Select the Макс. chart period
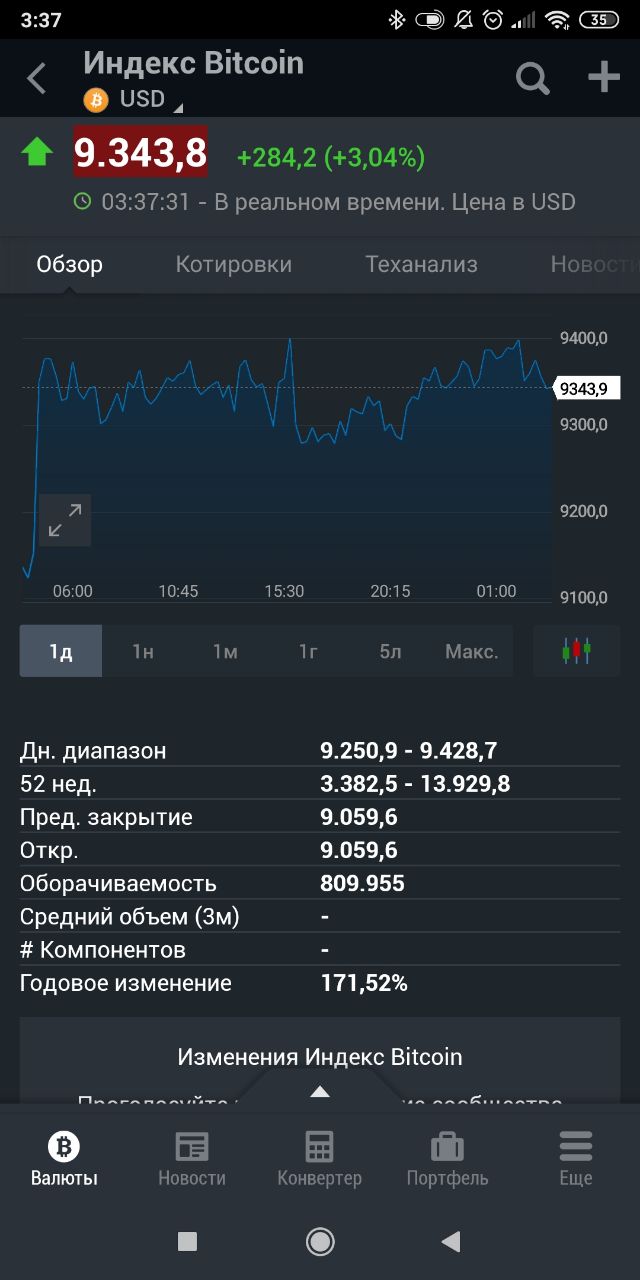Image resolution: width=640 pixels, height=1280 pixels. (x=472, y=651)
